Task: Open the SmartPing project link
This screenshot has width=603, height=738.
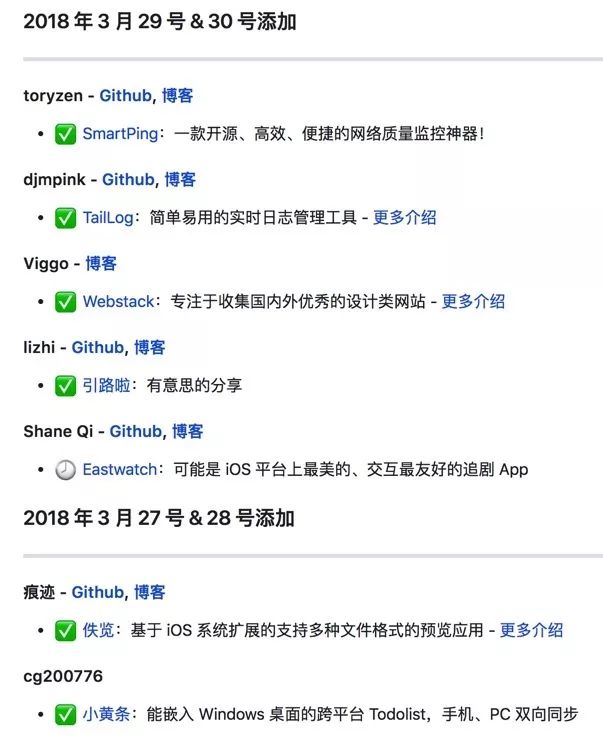Action: tap(120, 133)
